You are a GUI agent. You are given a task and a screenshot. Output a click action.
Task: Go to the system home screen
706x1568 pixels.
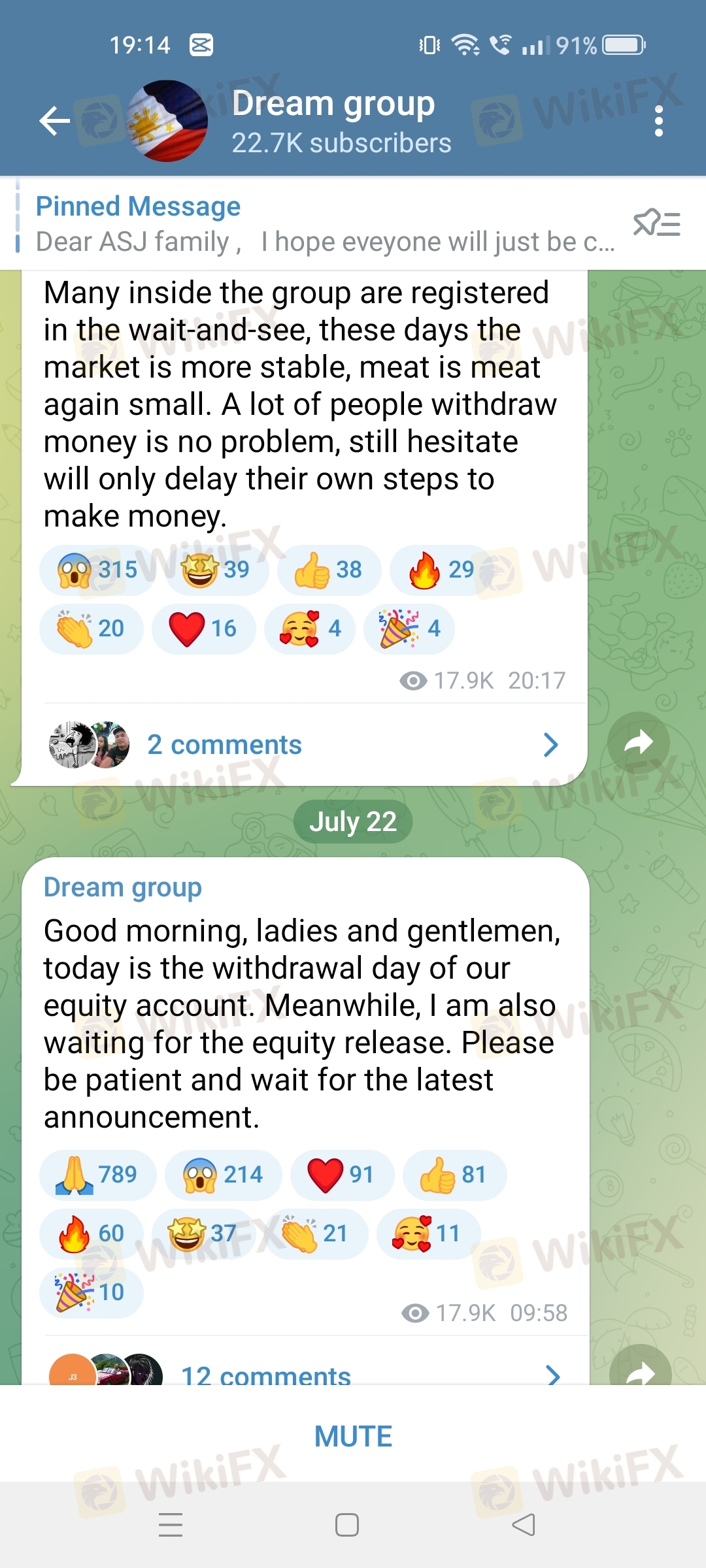tap(346, 1526)
